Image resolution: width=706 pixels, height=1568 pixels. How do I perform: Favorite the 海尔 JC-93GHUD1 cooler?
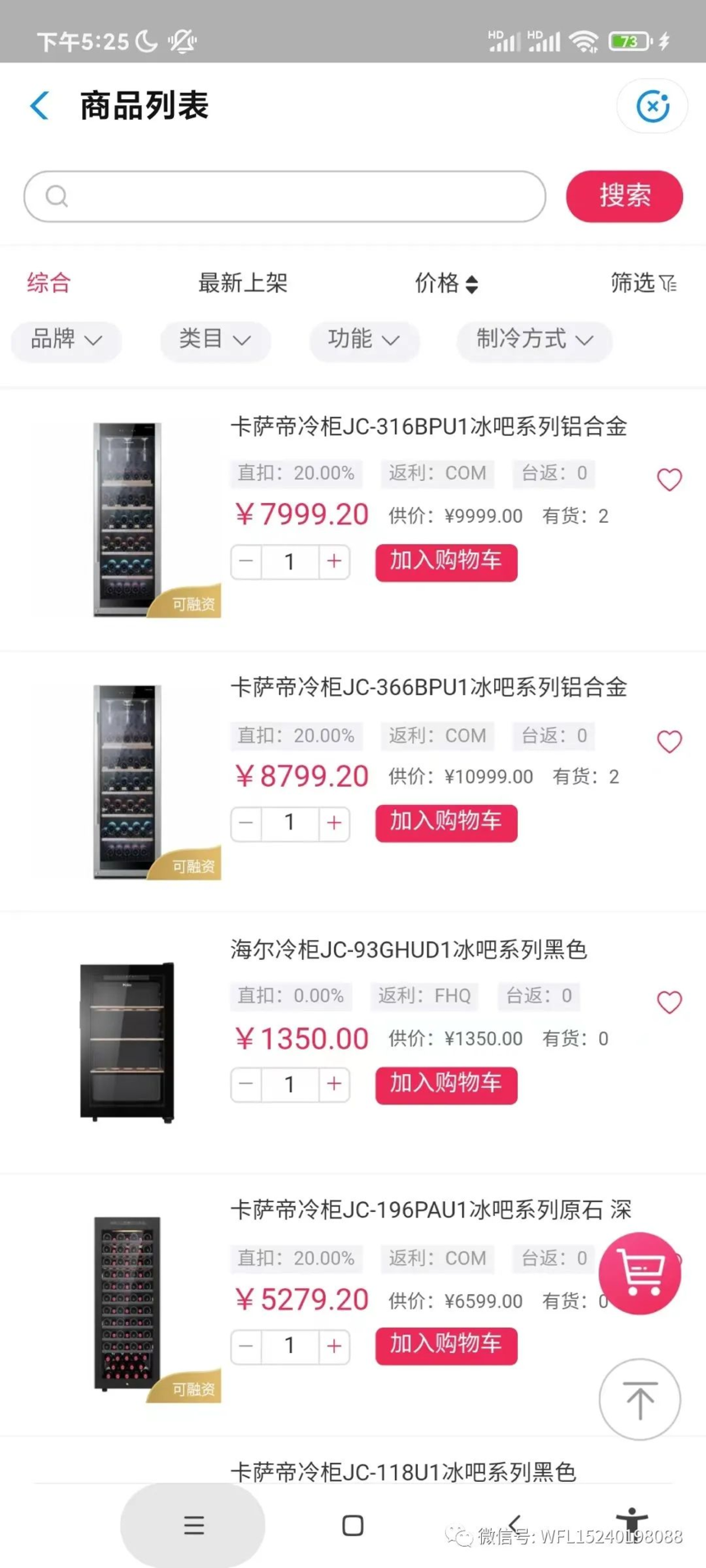pos(669,1002)
